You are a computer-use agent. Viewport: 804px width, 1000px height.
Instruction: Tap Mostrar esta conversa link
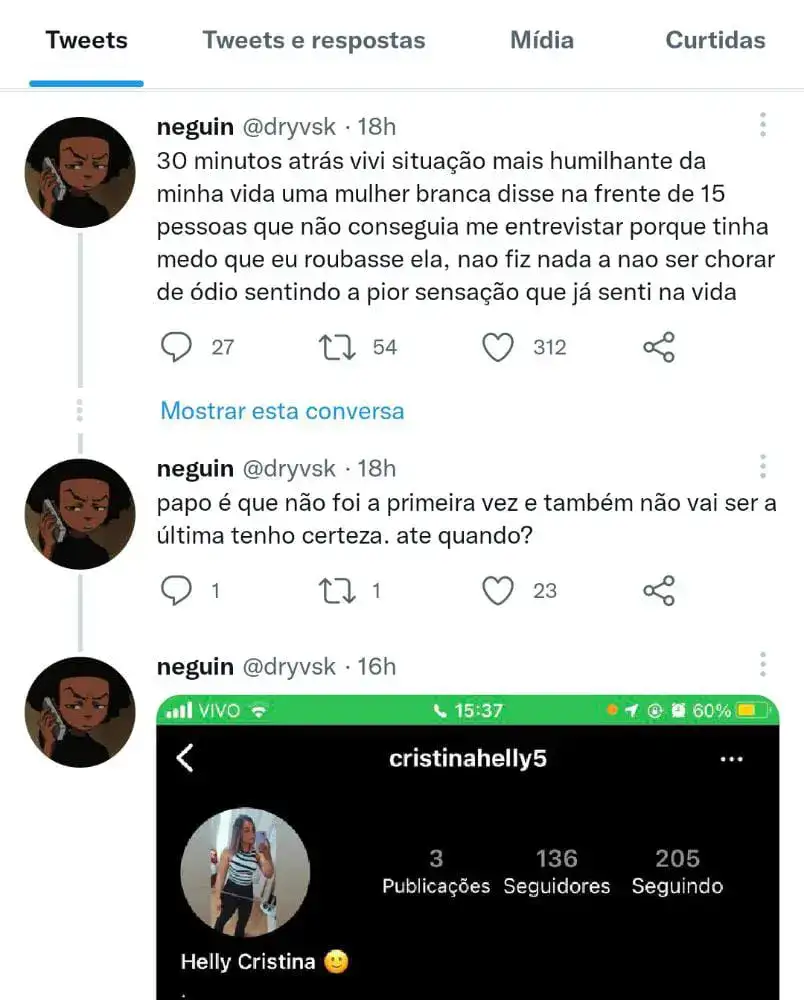pos(282,411)
